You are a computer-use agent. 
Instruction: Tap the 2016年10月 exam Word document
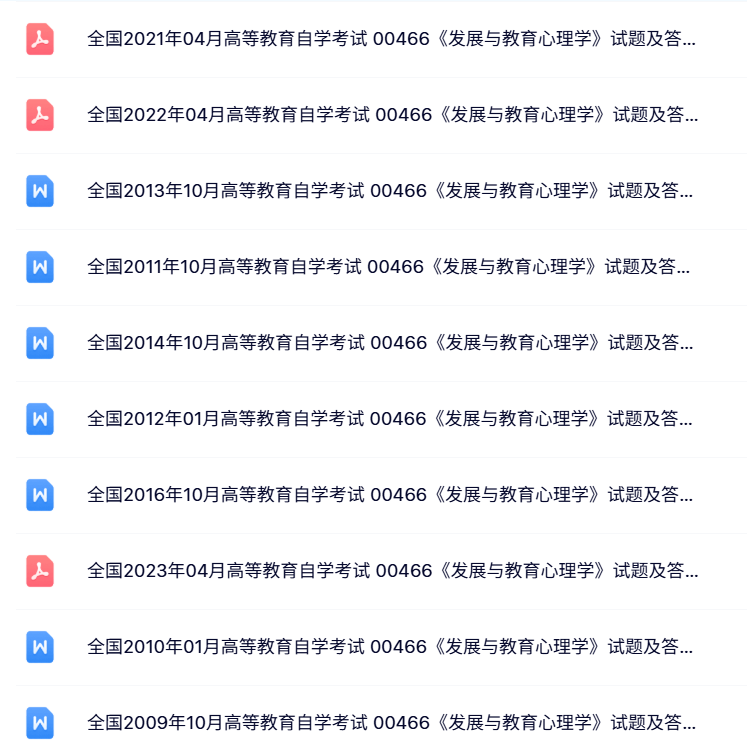click(391, 495)
